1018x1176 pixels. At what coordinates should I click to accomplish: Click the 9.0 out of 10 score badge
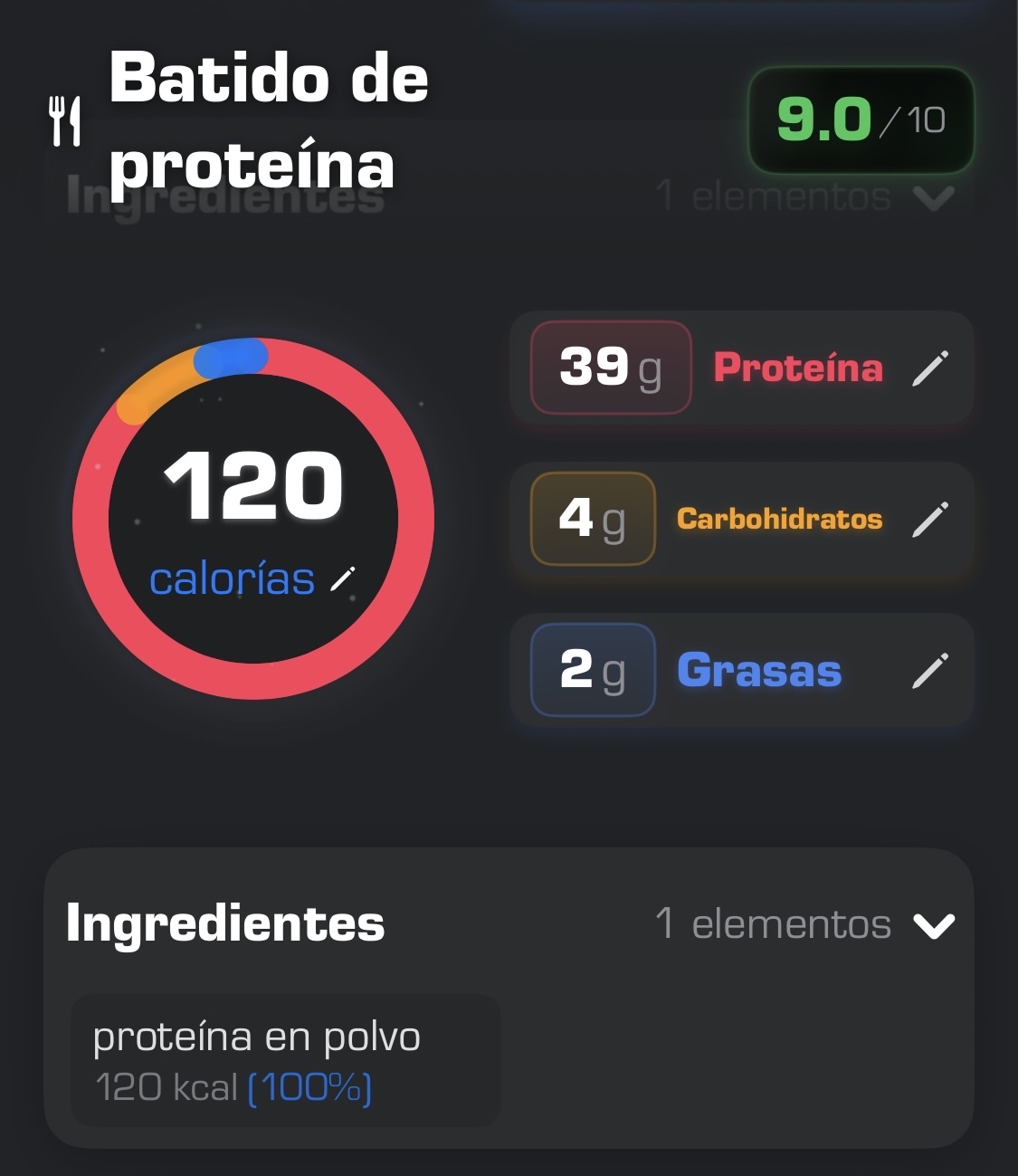click(861, 120)
